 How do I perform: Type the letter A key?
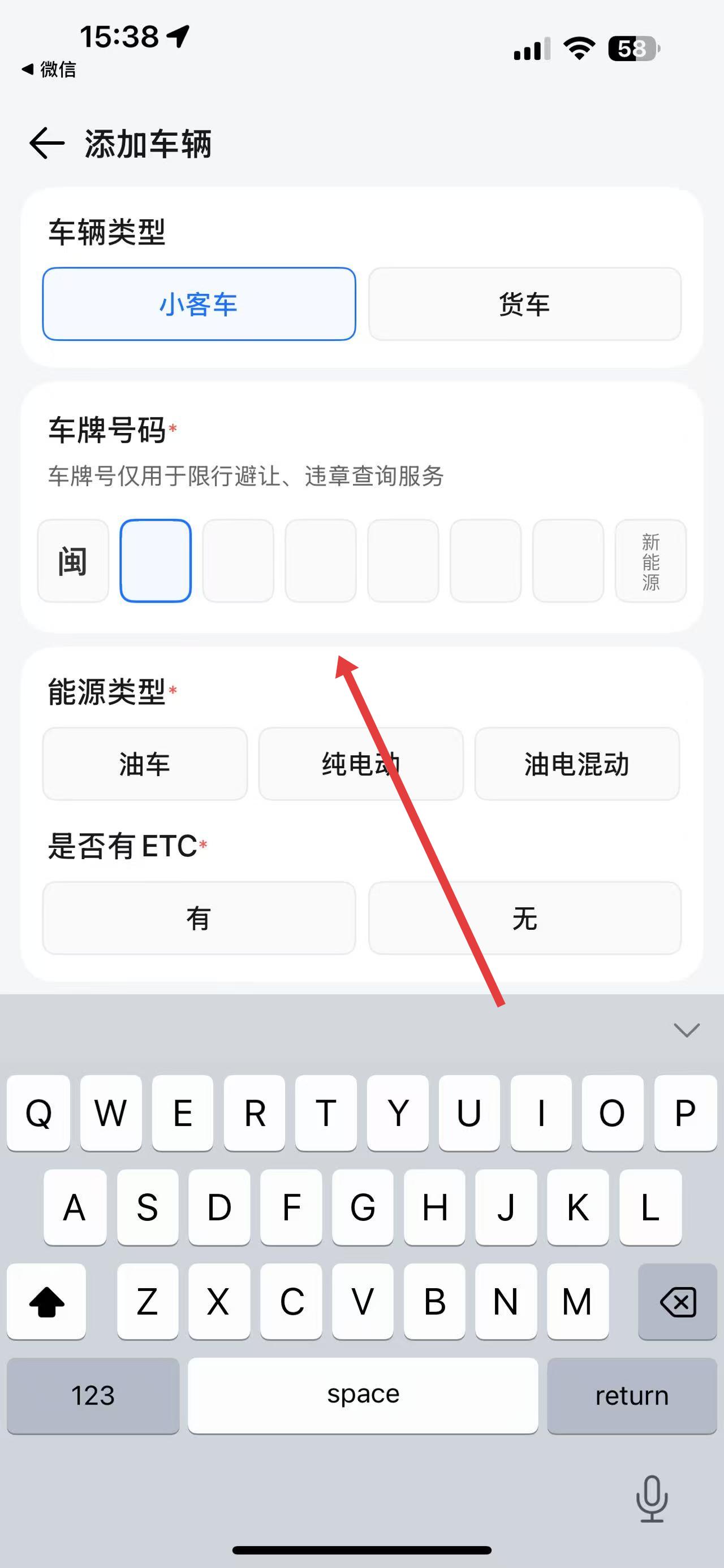pos(75,1206)
